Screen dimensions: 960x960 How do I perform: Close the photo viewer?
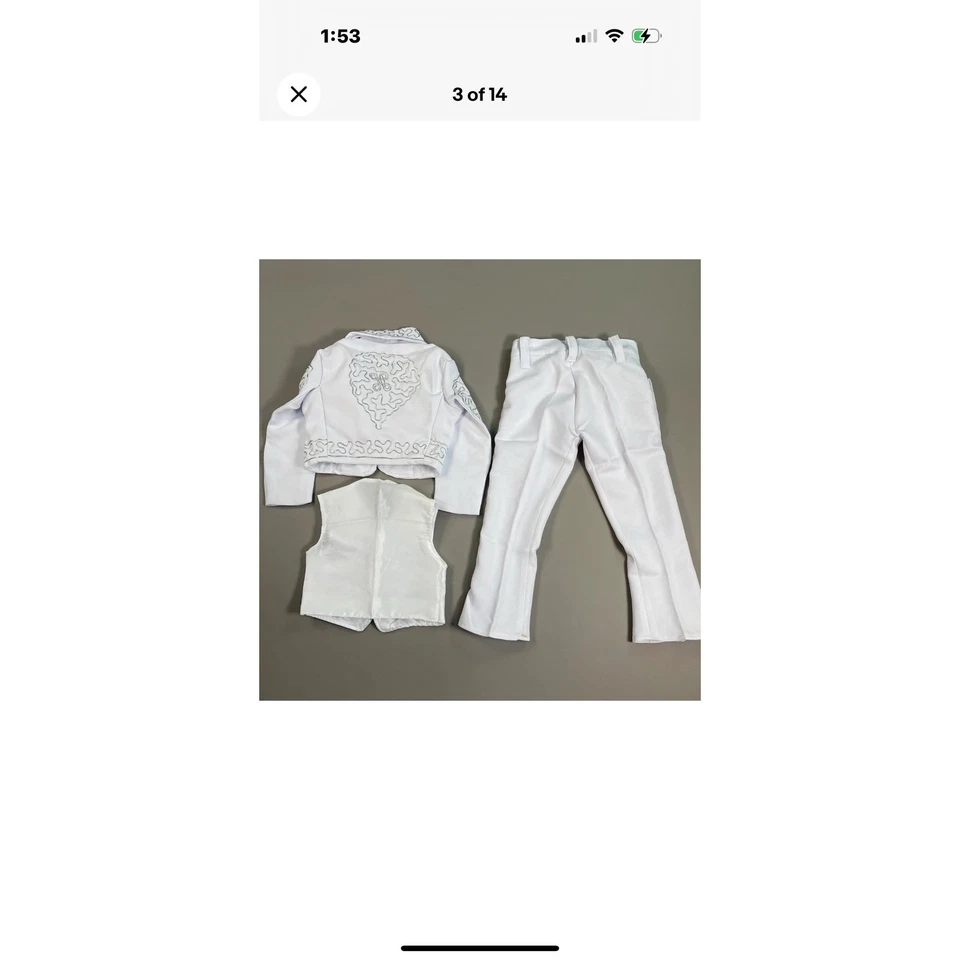click(298, 95)
